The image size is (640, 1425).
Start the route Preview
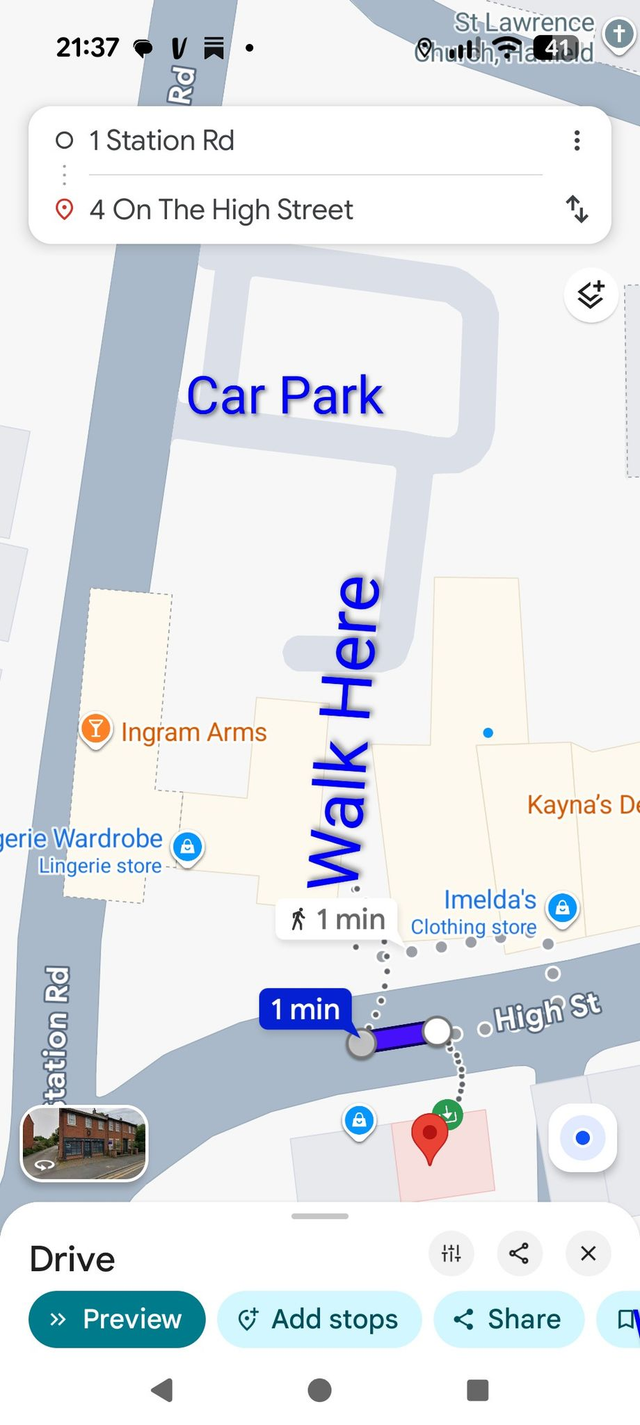[x=117, y=1319]
